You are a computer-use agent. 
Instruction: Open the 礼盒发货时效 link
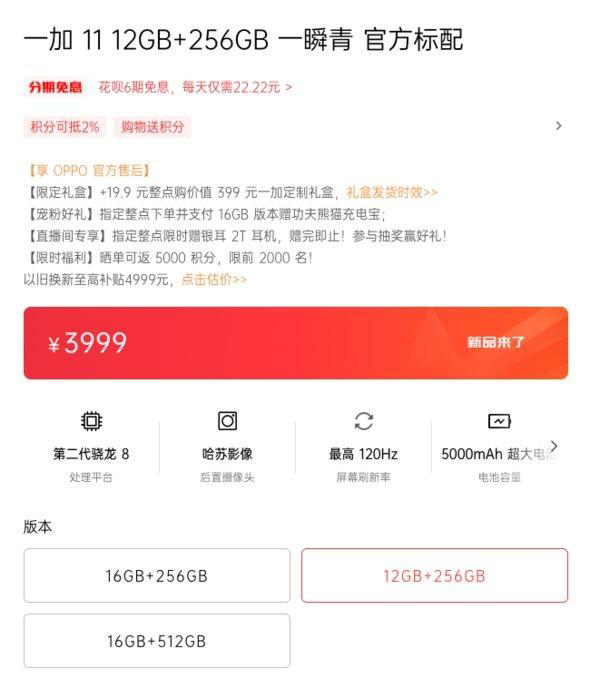pos(391,192)
